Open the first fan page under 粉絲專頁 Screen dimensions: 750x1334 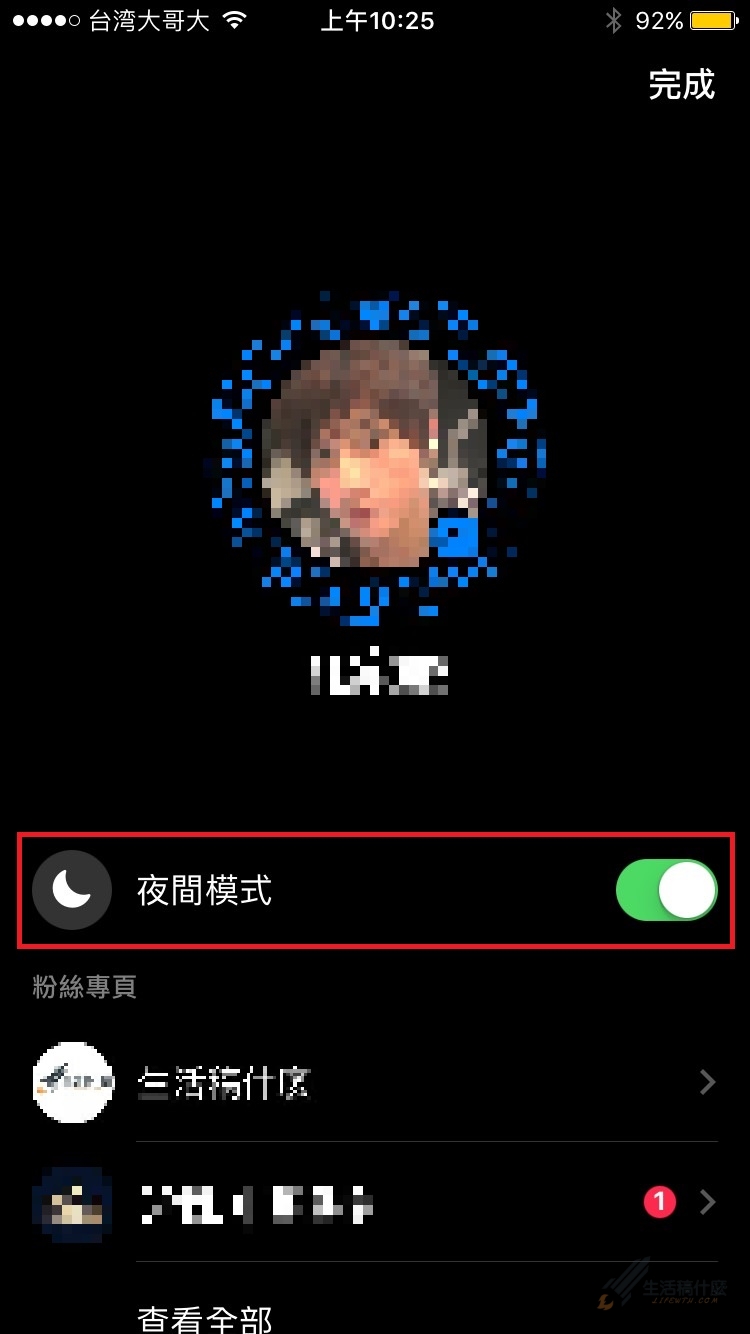(x=375, y=1082)
